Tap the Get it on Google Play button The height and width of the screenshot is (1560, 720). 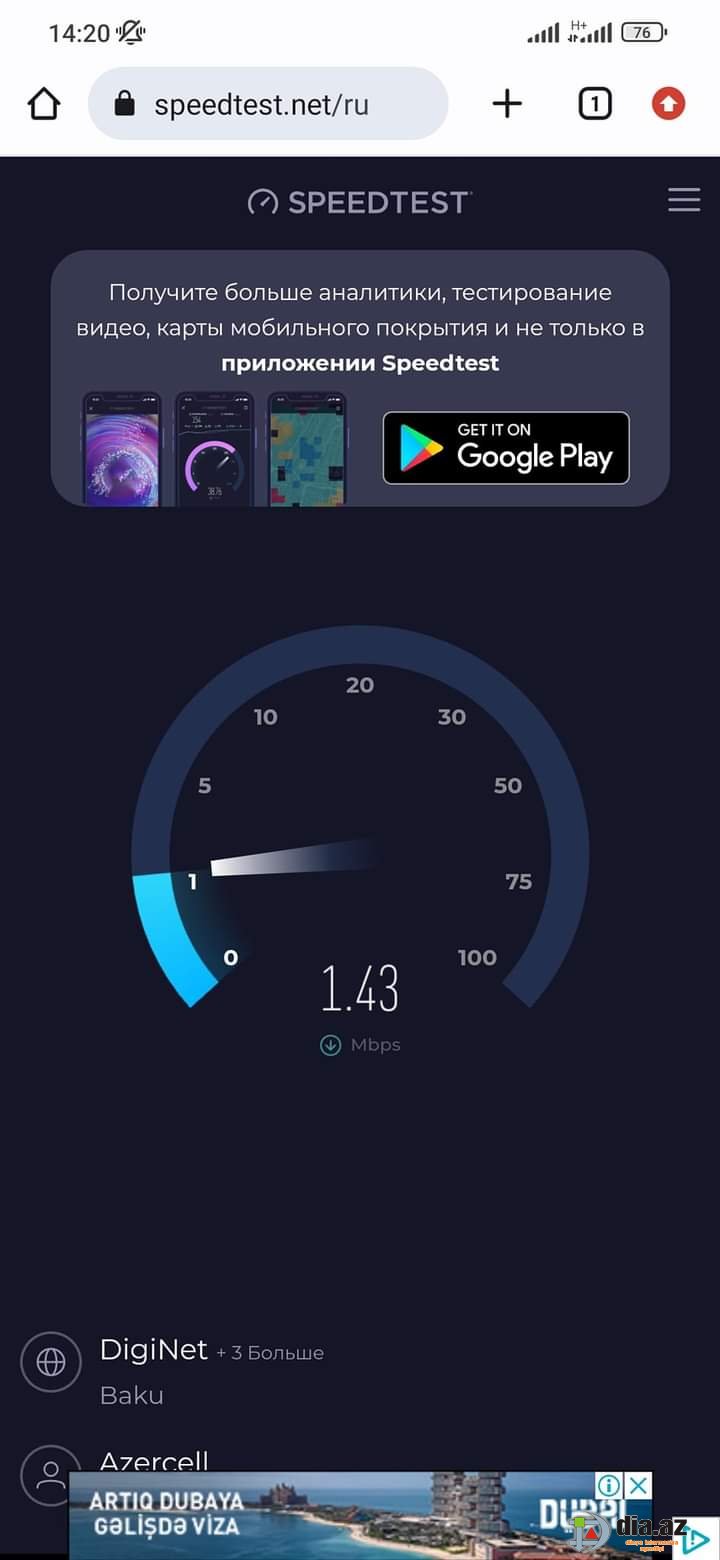click(x=506, y=448)
